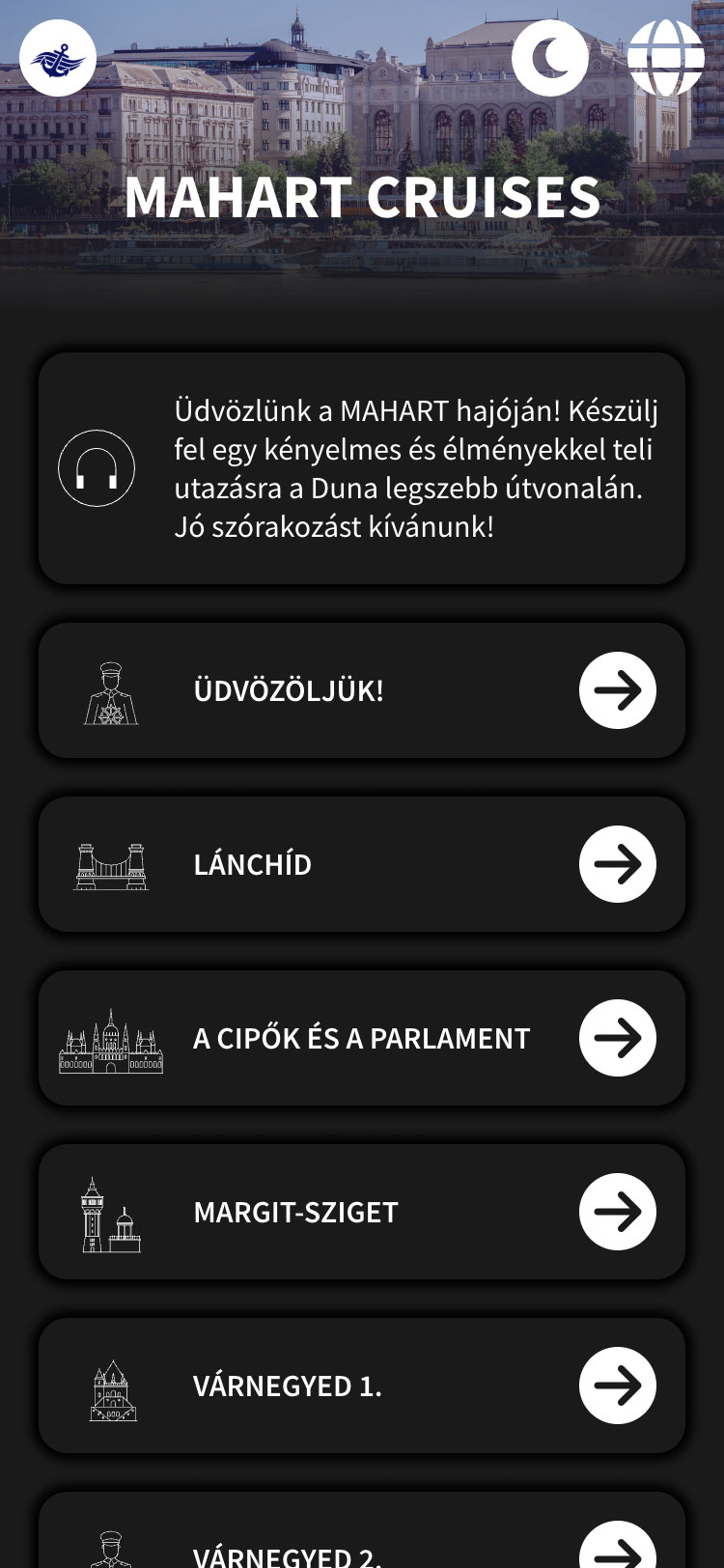Go to VÁRNEGYED 1.
This screenshot has width=724, height=1568.
(x=362, y=1386)
